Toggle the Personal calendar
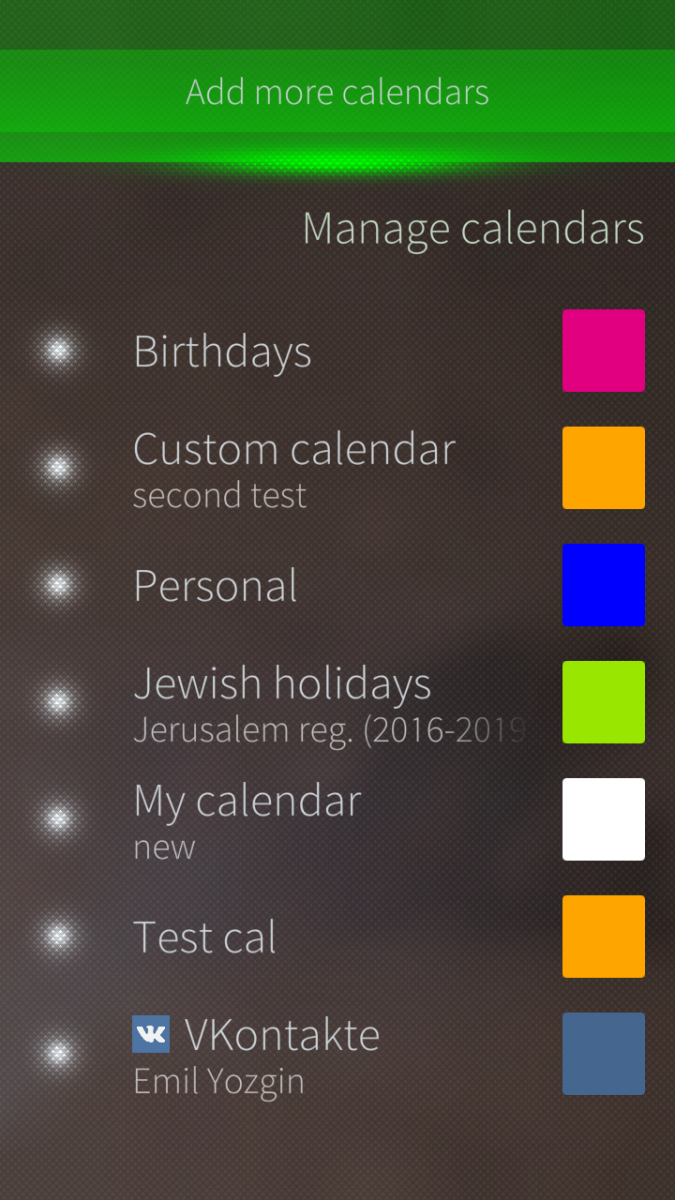This screenshot has width=675, height=1200. [59, 585]
